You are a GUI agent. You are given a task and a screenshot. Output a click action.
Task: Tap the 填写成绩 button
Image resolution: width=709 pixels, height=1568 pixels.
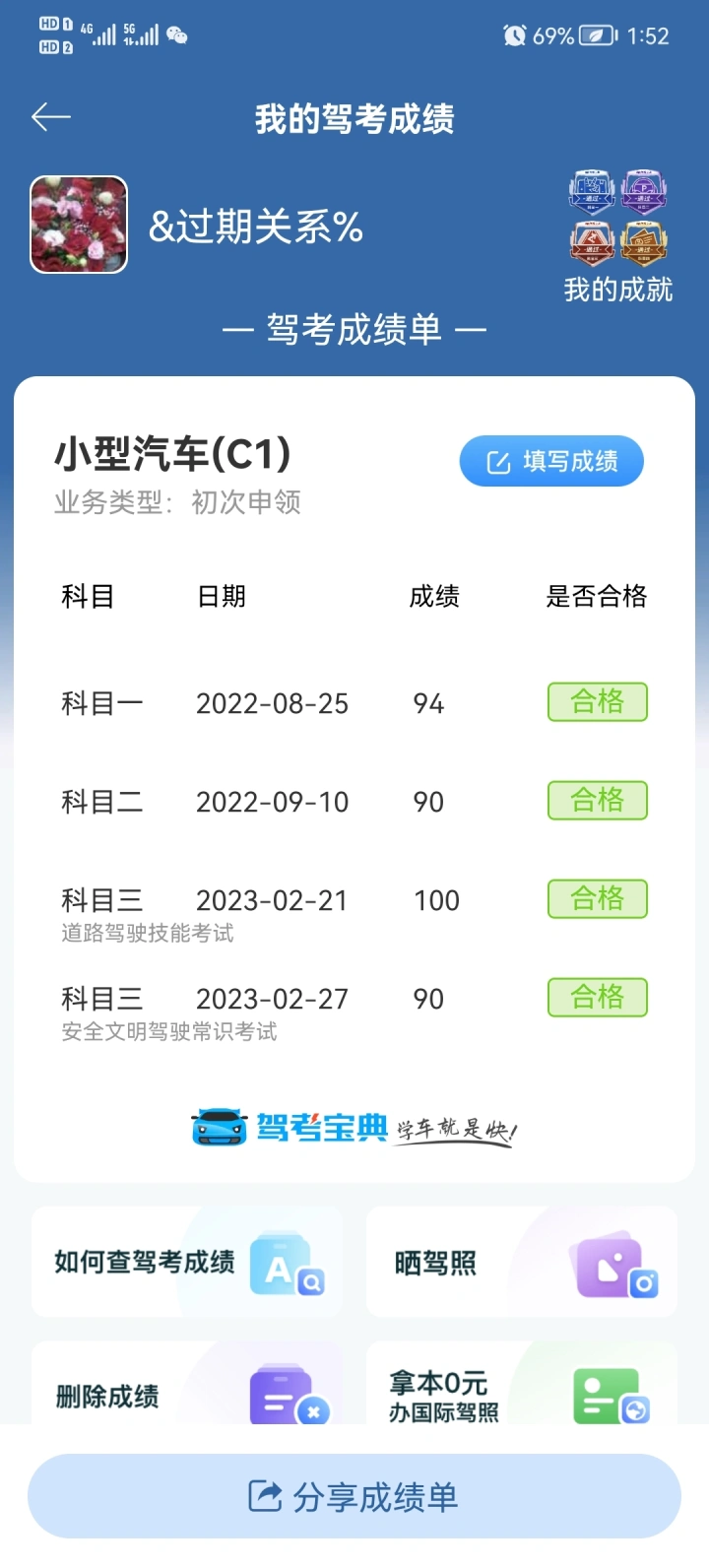[x=551, y=461]
